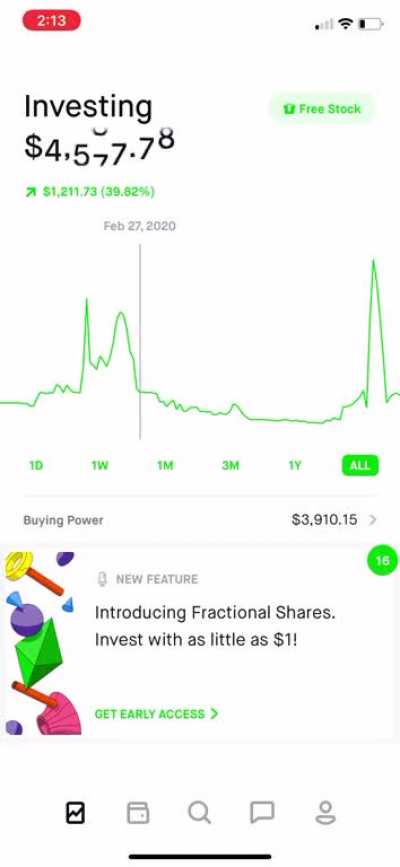This screenshot has height=867, width=400.
Task: Open the messages tab
Action: [262, 812]
